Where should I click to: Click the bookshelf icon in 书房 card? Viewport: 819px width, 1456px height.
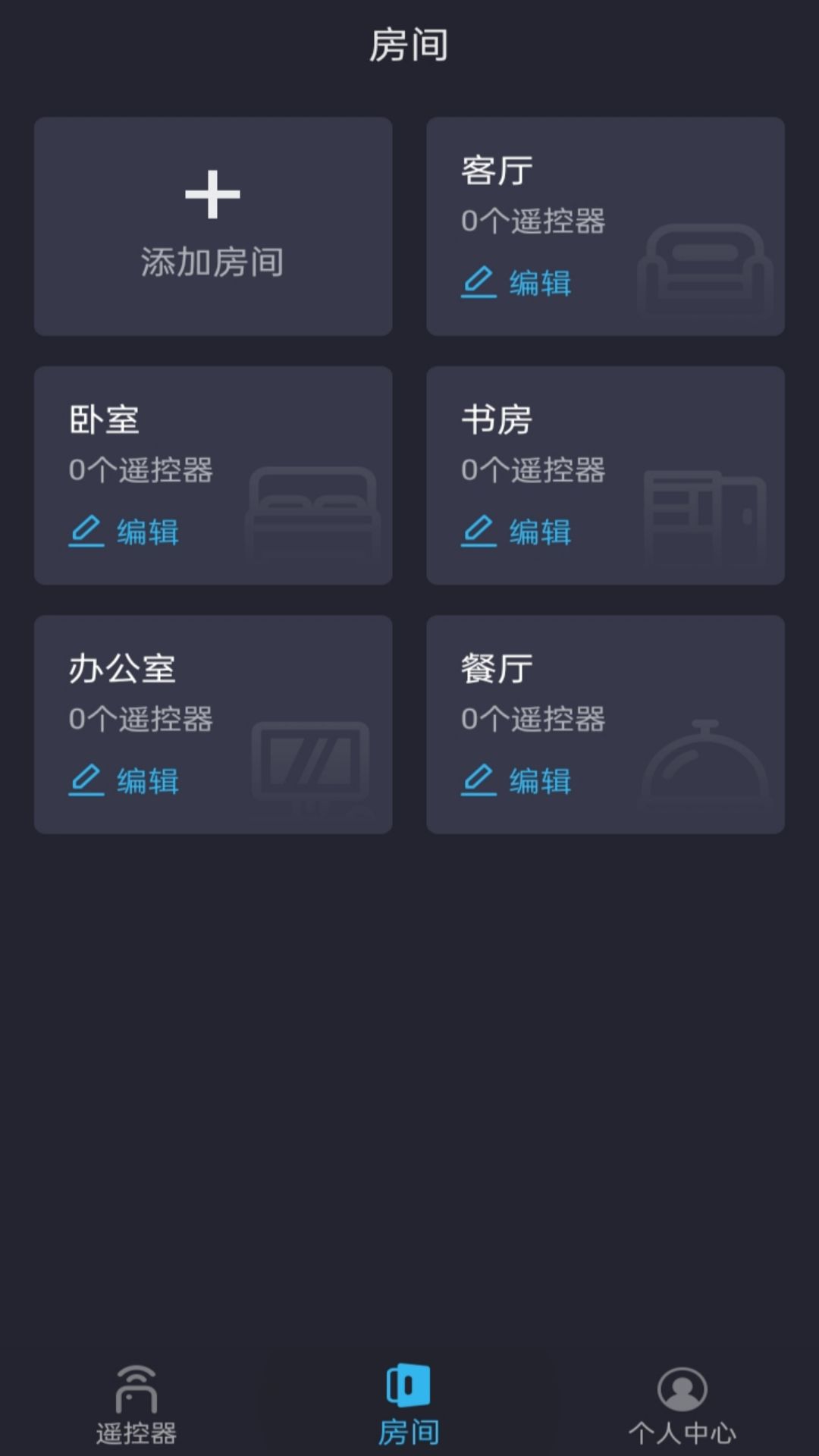(705, 516)
